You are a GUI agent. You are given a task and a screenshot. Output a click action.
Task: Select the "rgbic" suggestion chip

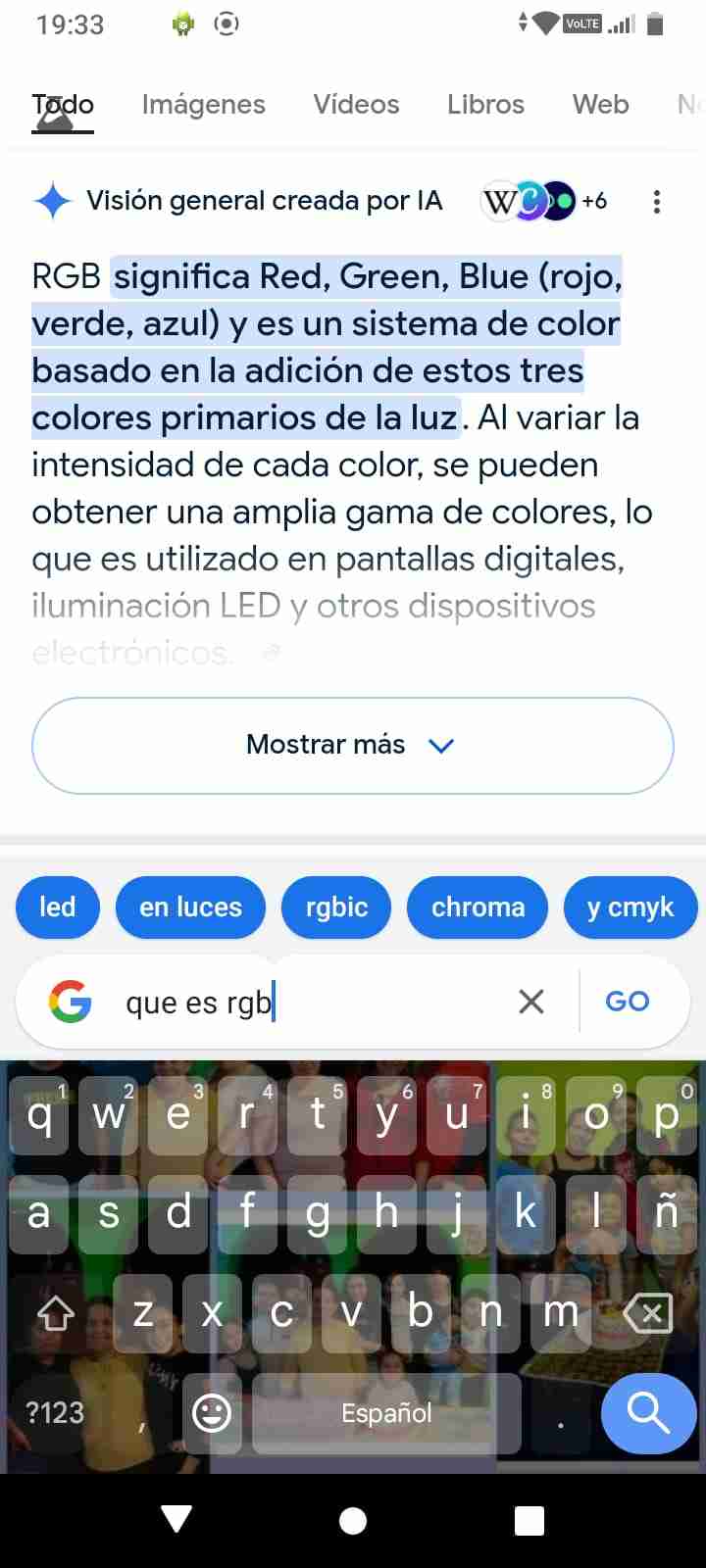(x=336, y=906)
